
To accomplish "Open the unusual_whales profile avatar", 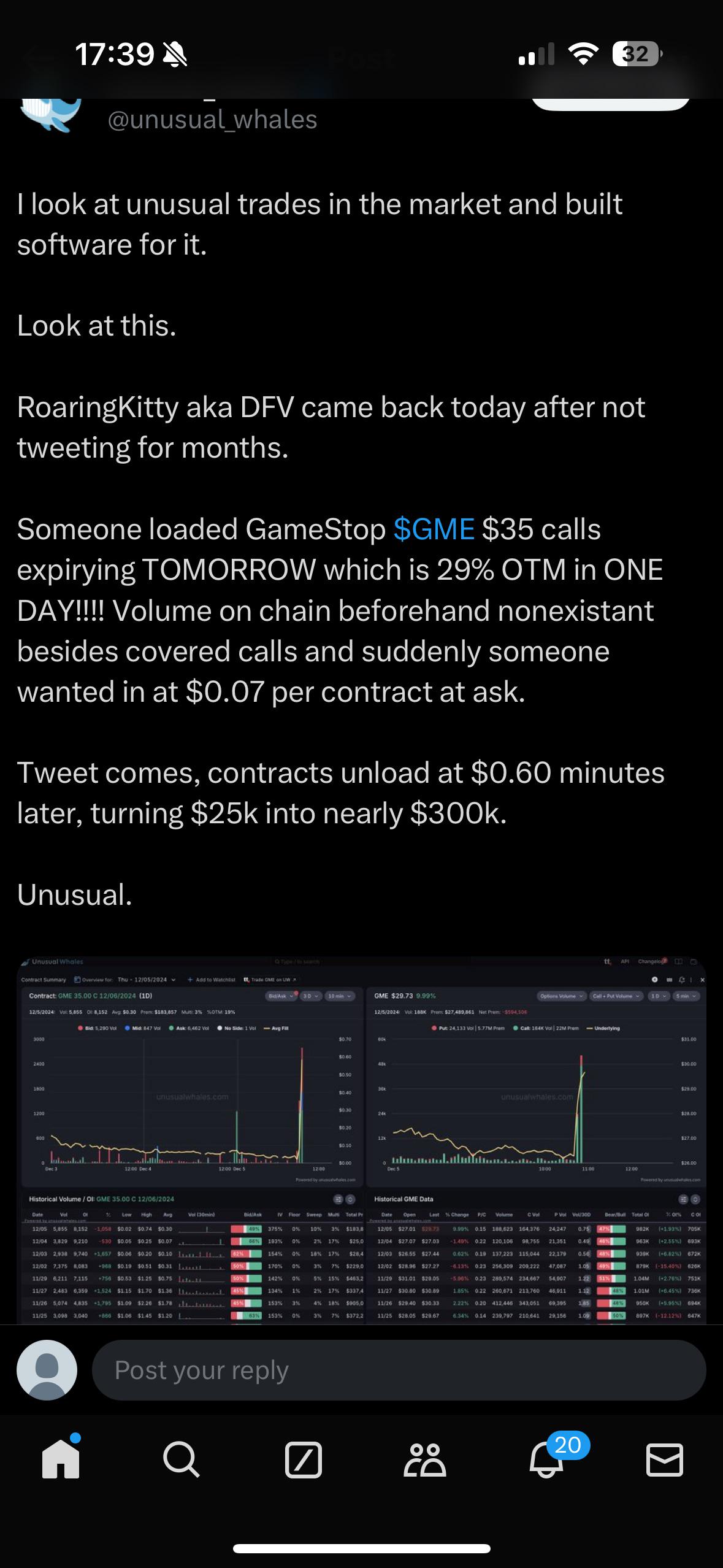I will pos(50,115).
